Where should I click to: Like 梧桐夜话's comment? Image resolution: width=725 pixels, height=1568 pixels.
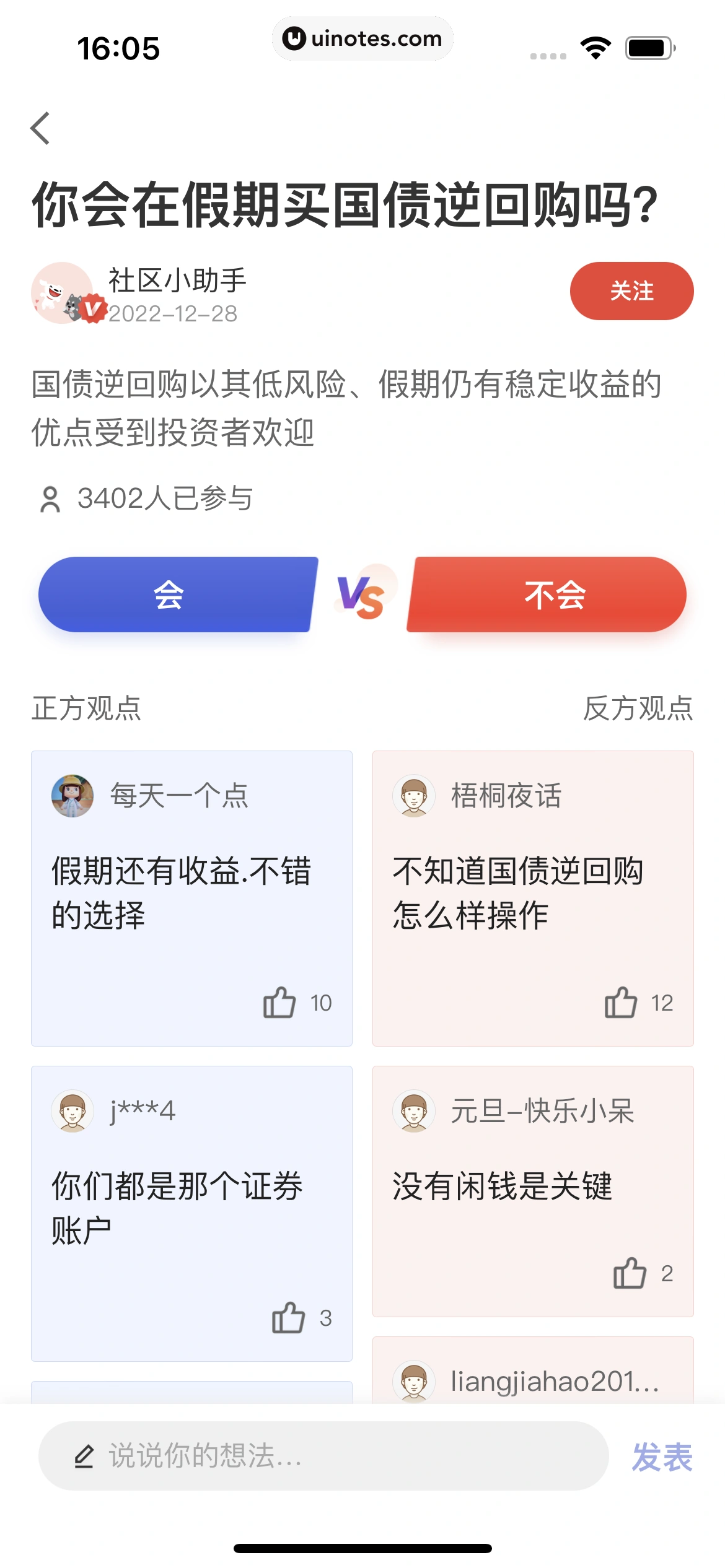tap(621, 1003)
